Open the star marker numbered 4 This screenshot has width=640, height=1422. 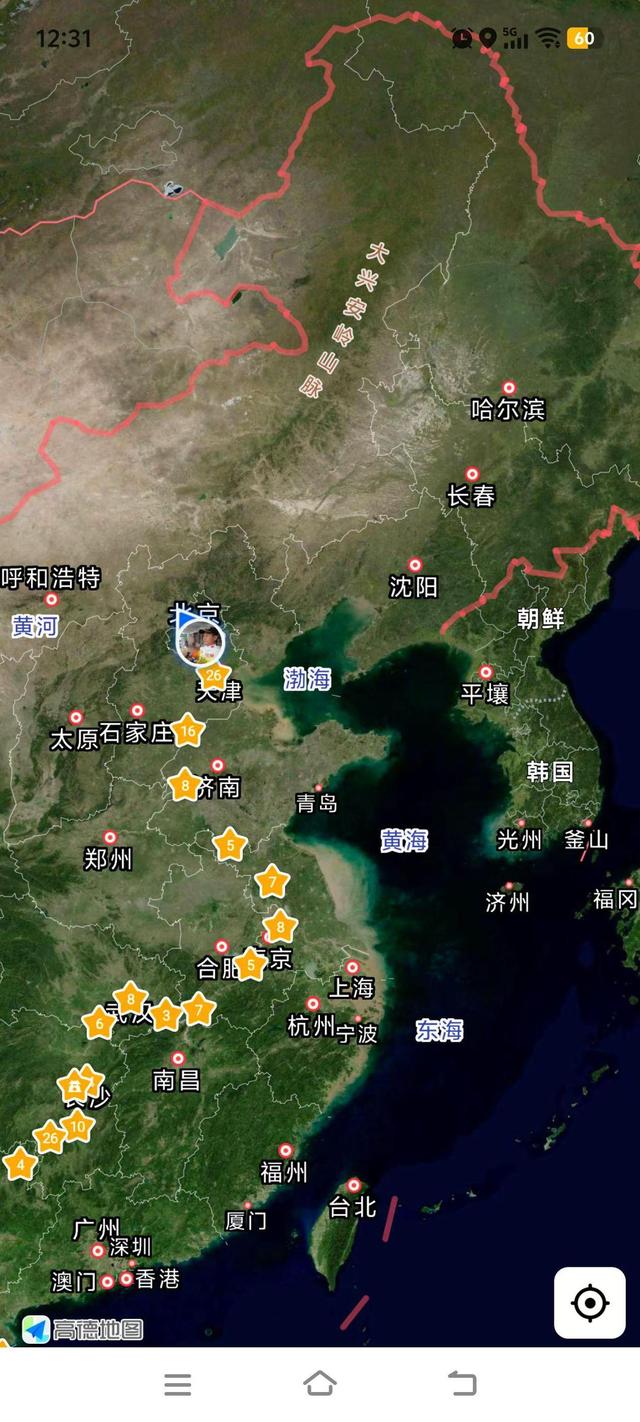19,1164
